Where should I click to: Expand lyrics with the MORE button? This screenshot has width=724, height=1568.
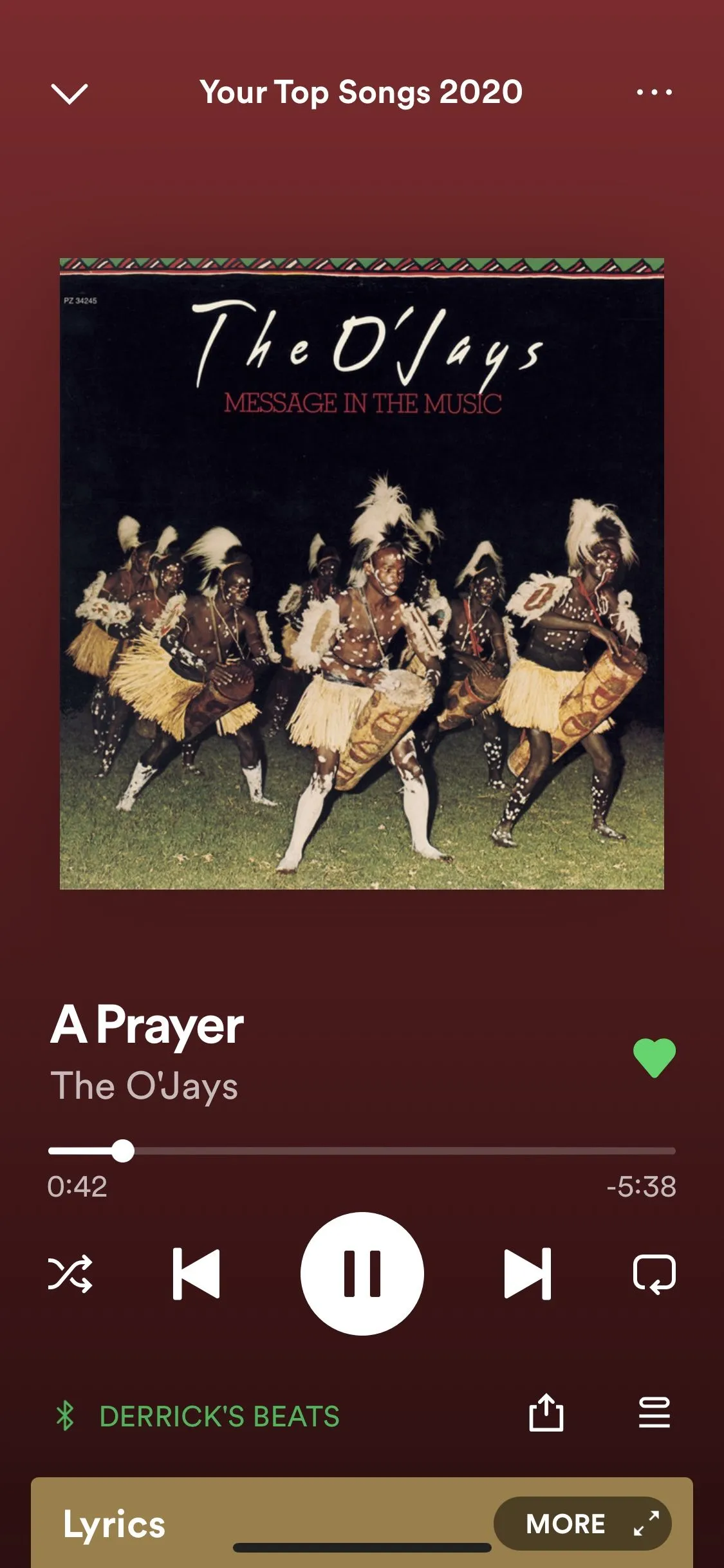click(582, 1524)
